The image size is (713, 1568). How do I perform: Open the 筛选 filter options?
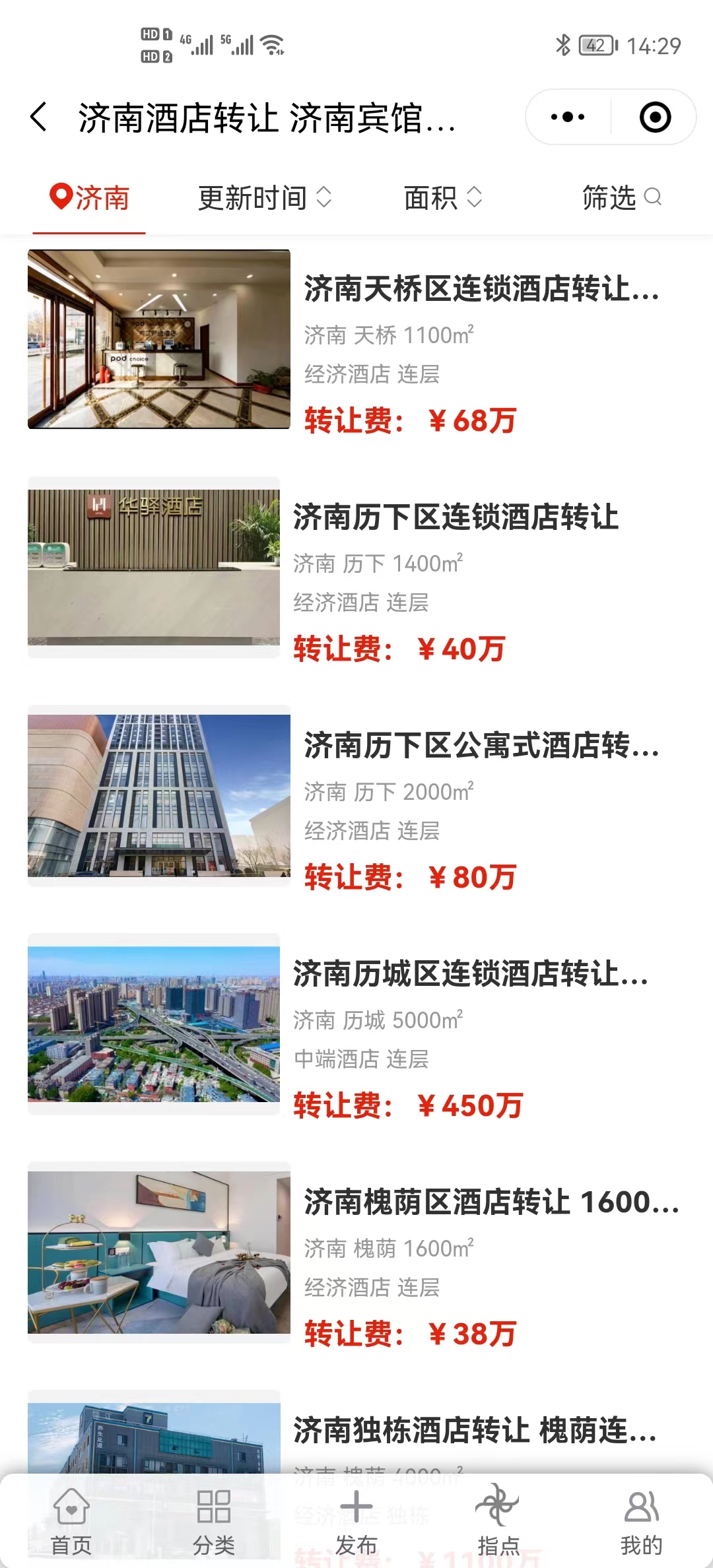pyautogui.click(x=621, y=198)
